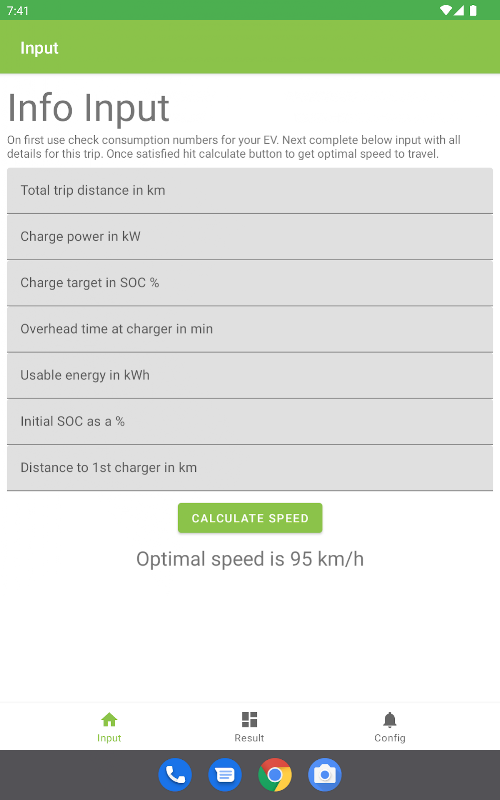500x800 pixels.
Task: Launch the Camera app from the dock
Action: (325, 775)
